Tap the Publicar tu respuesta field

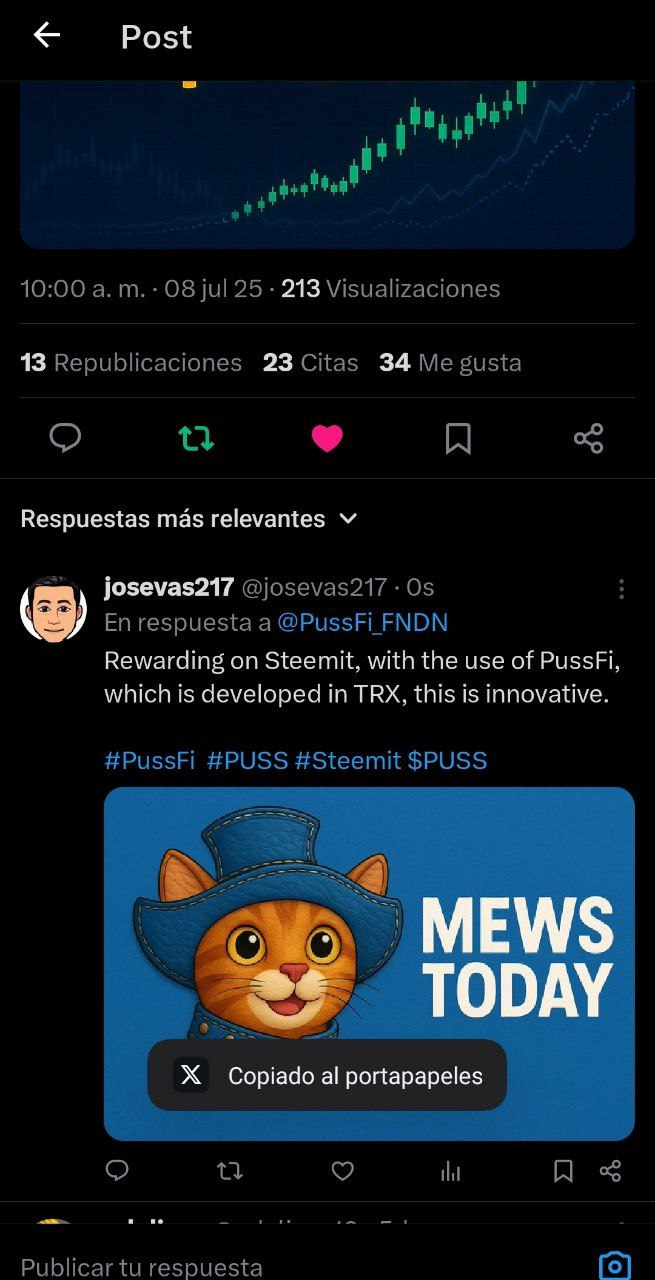coord(300,1266)
